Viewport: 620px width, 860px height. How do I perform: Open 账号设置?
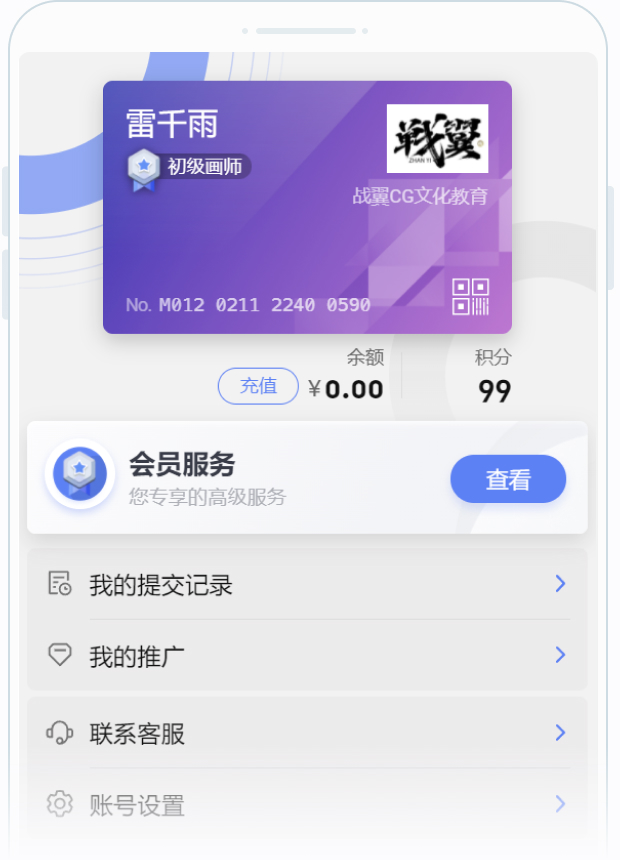tap(306, 804)
